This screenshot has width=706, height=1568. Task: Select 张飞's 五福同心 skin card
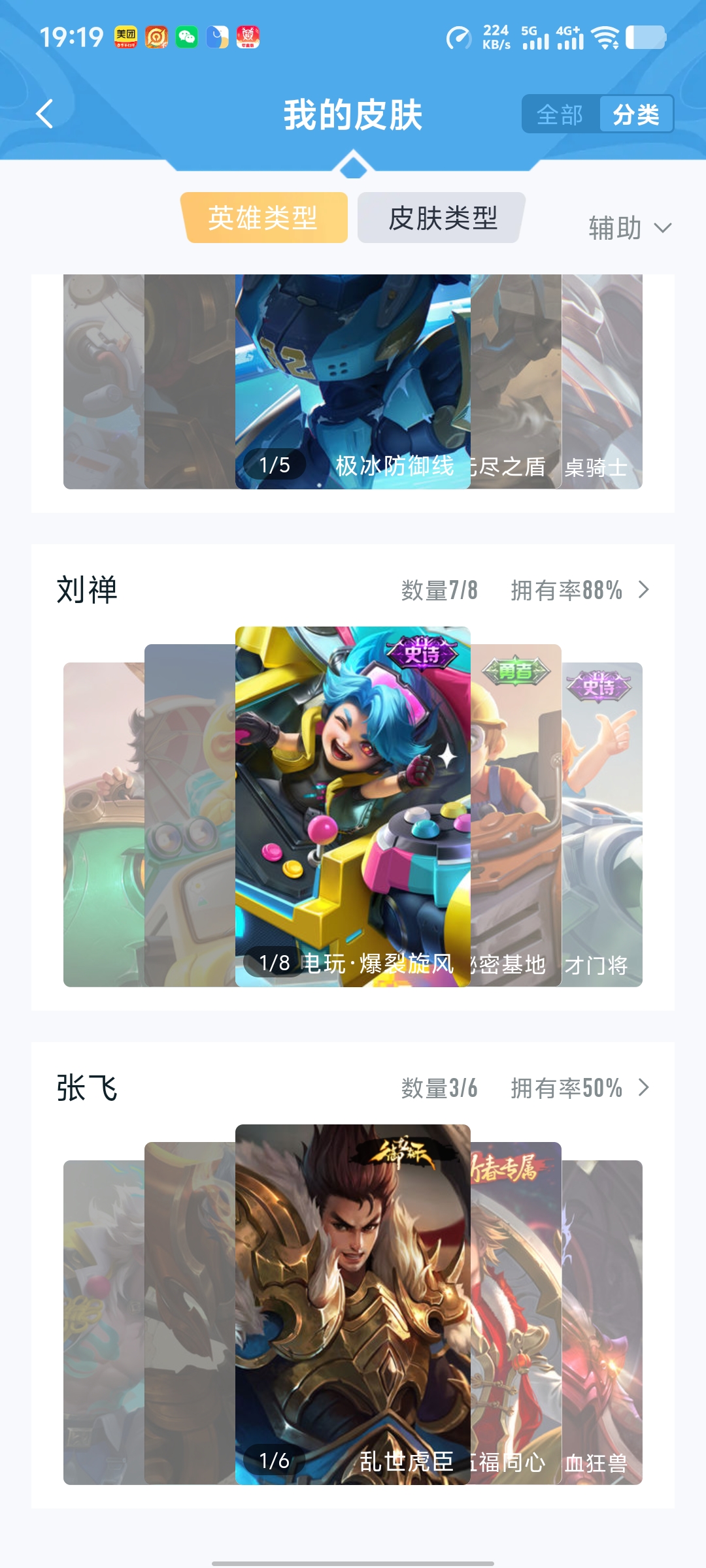[516, 1313]
